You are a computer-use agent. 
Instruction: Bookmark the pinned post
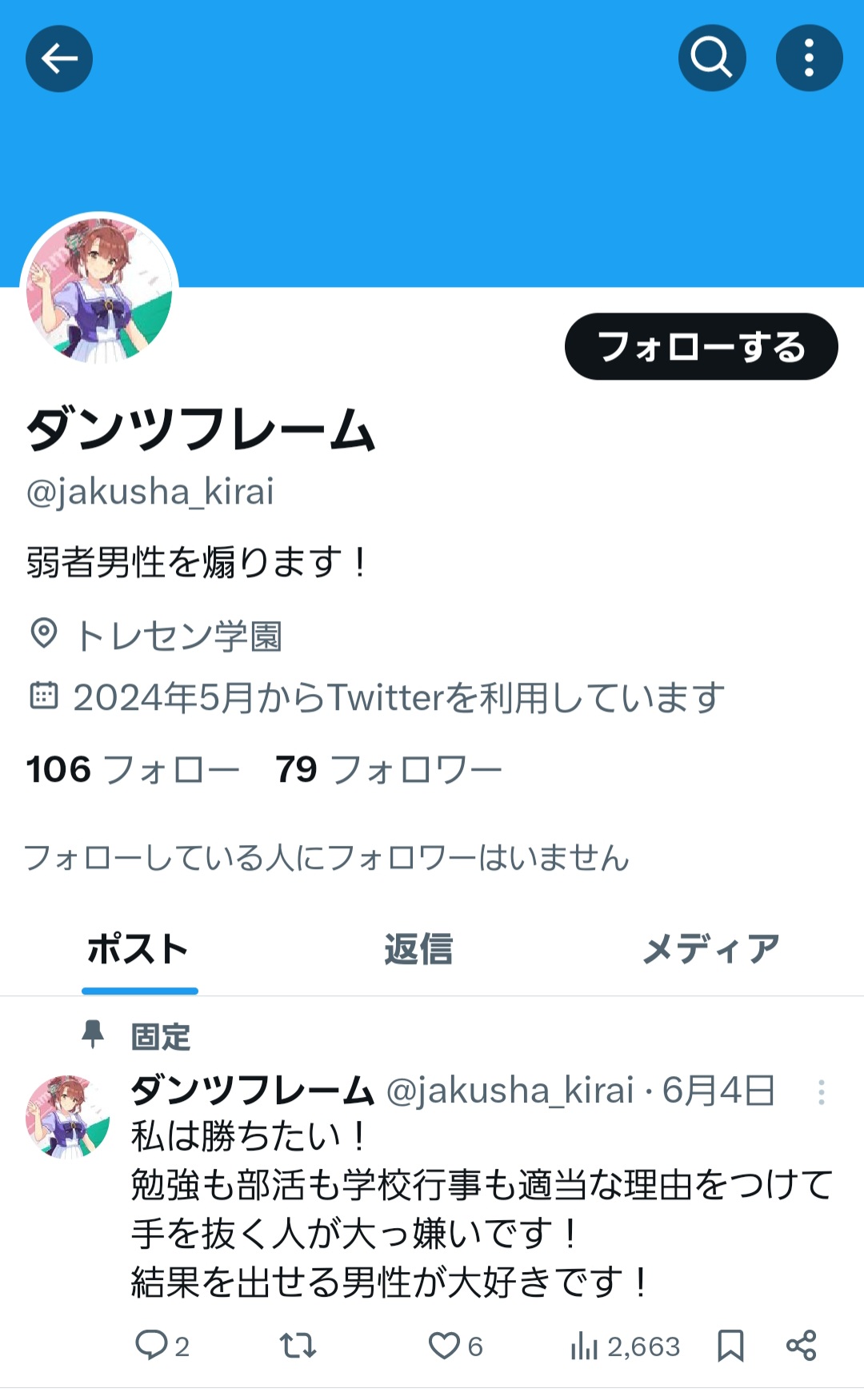(730, 1346)
